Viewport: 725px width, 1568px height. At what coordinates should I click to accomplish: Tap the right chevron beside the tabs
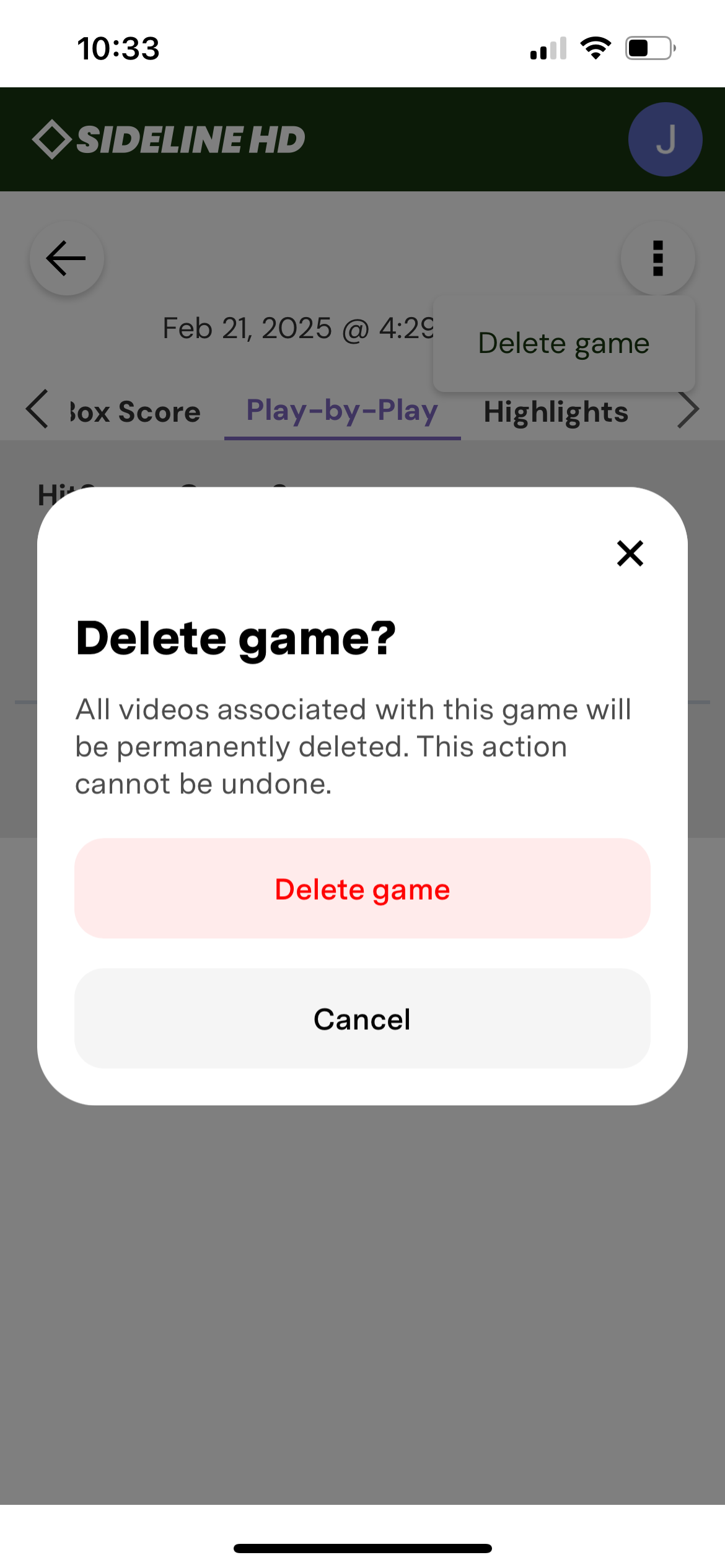(688, 409)
